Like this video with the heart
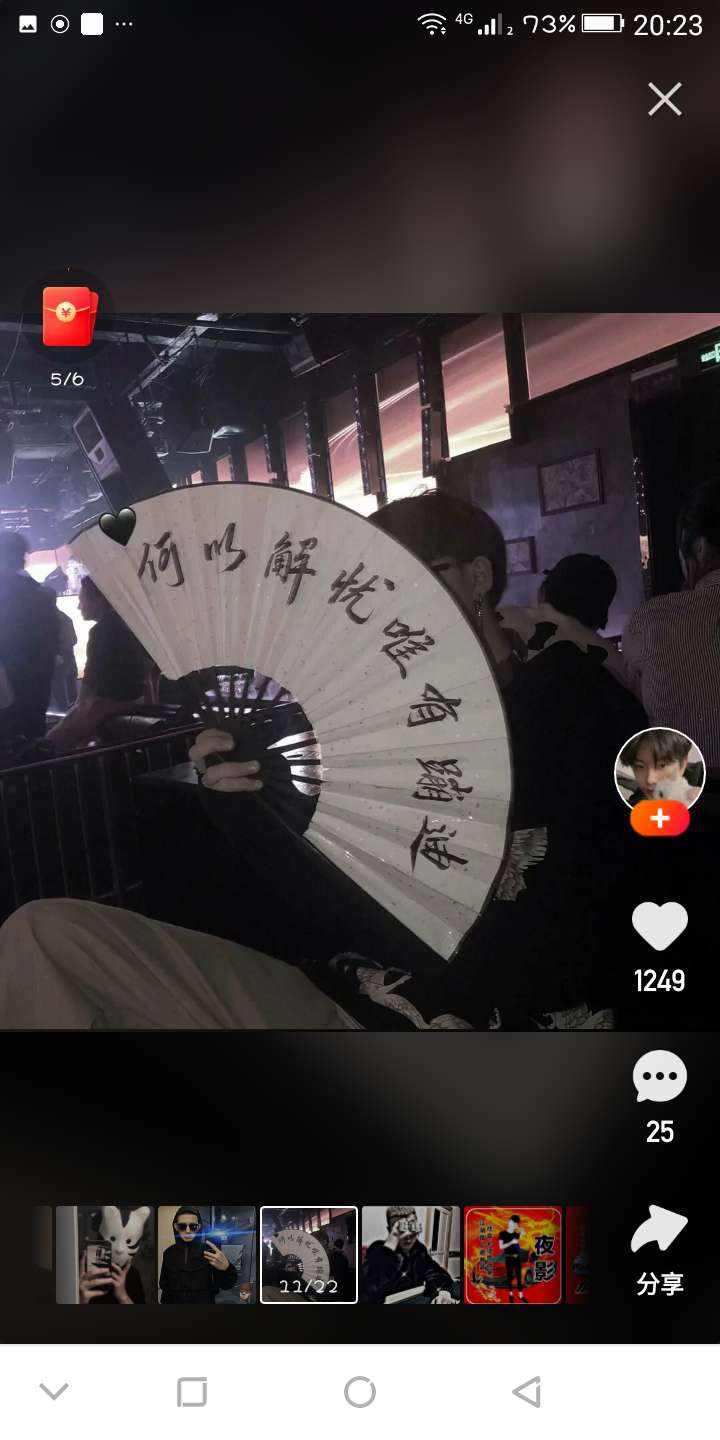720x1440 pixels. click(x=660, y=927)
